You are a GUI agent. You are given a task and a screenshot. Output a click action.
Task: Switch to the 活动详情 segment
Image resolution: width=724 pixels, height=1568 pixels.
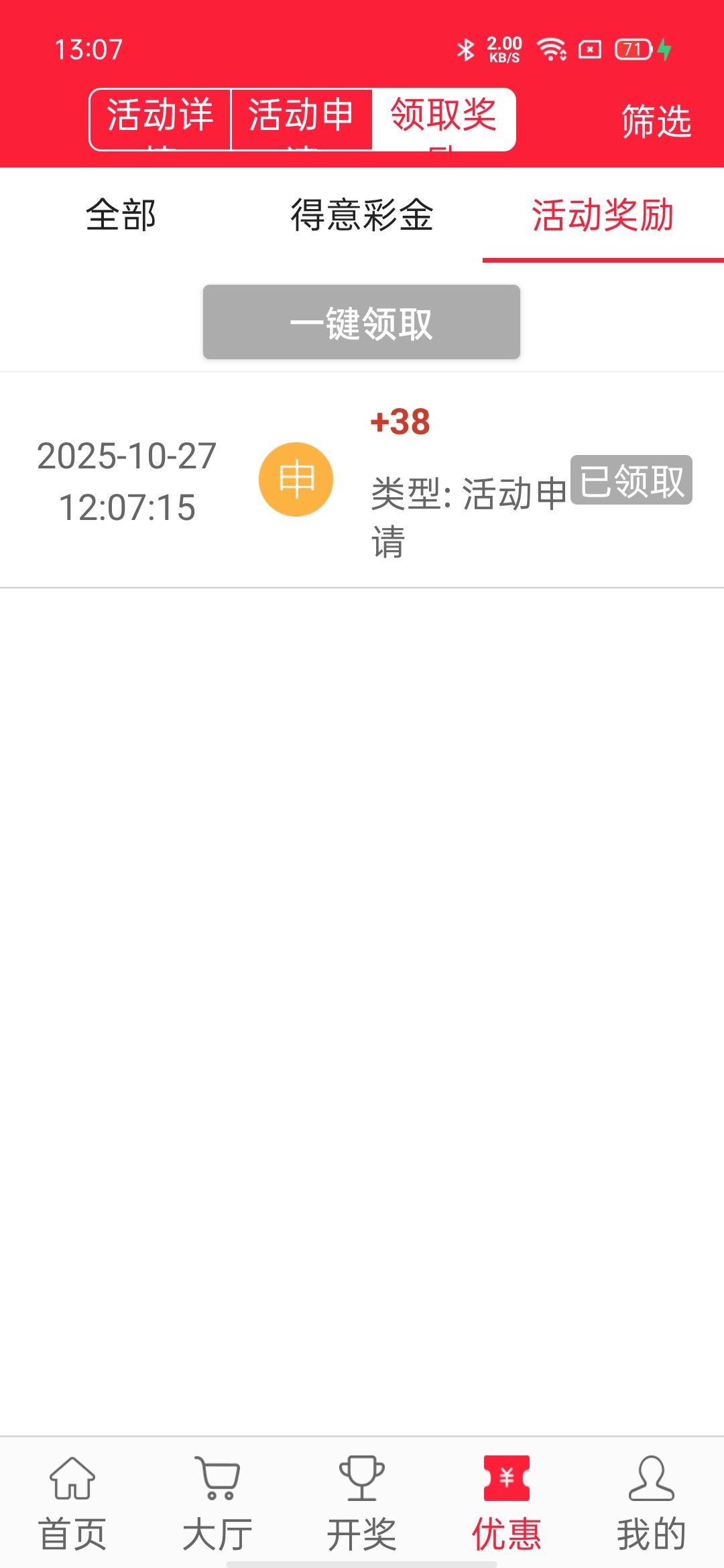pos(160,119)
